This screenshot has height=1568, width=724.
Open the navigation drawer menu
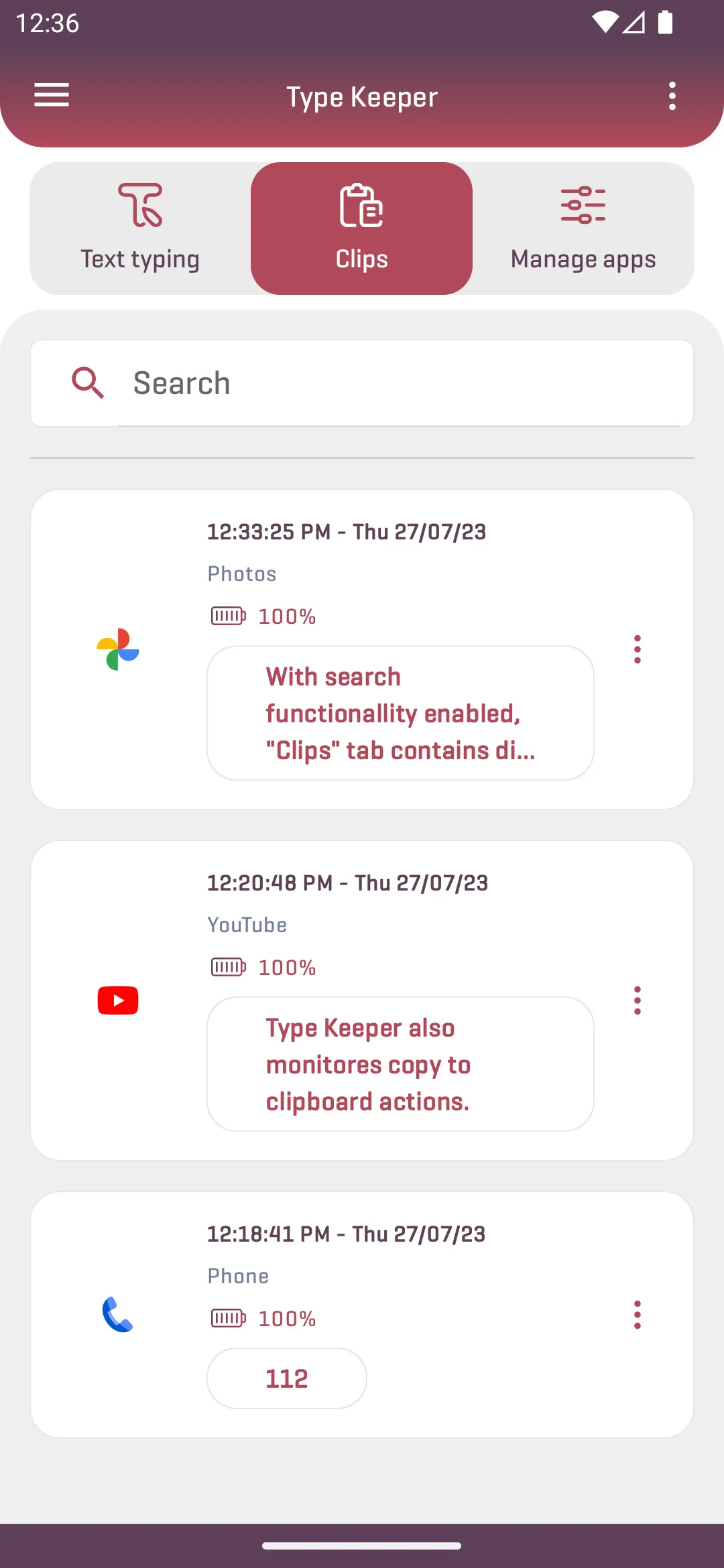pos(51,95)
